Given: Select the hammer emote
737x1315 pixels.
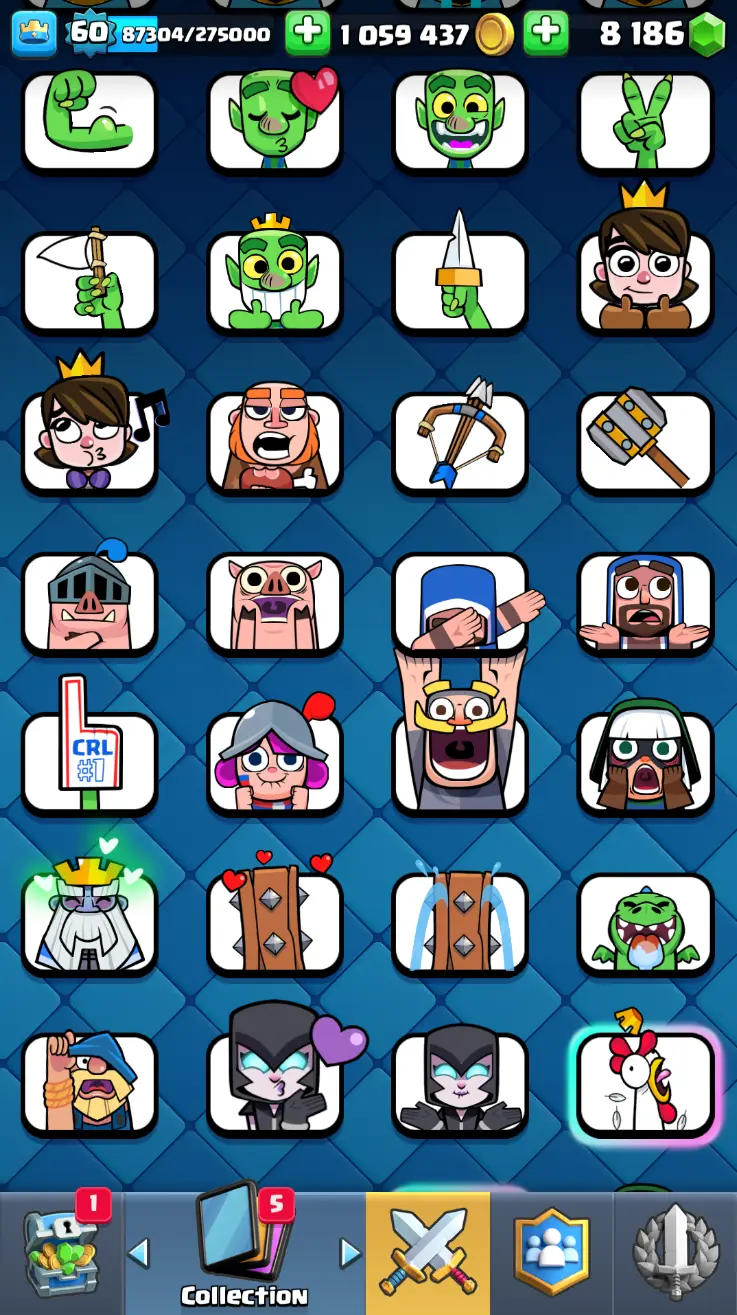Looking at the screenshot, I should (x=645, y=440).
